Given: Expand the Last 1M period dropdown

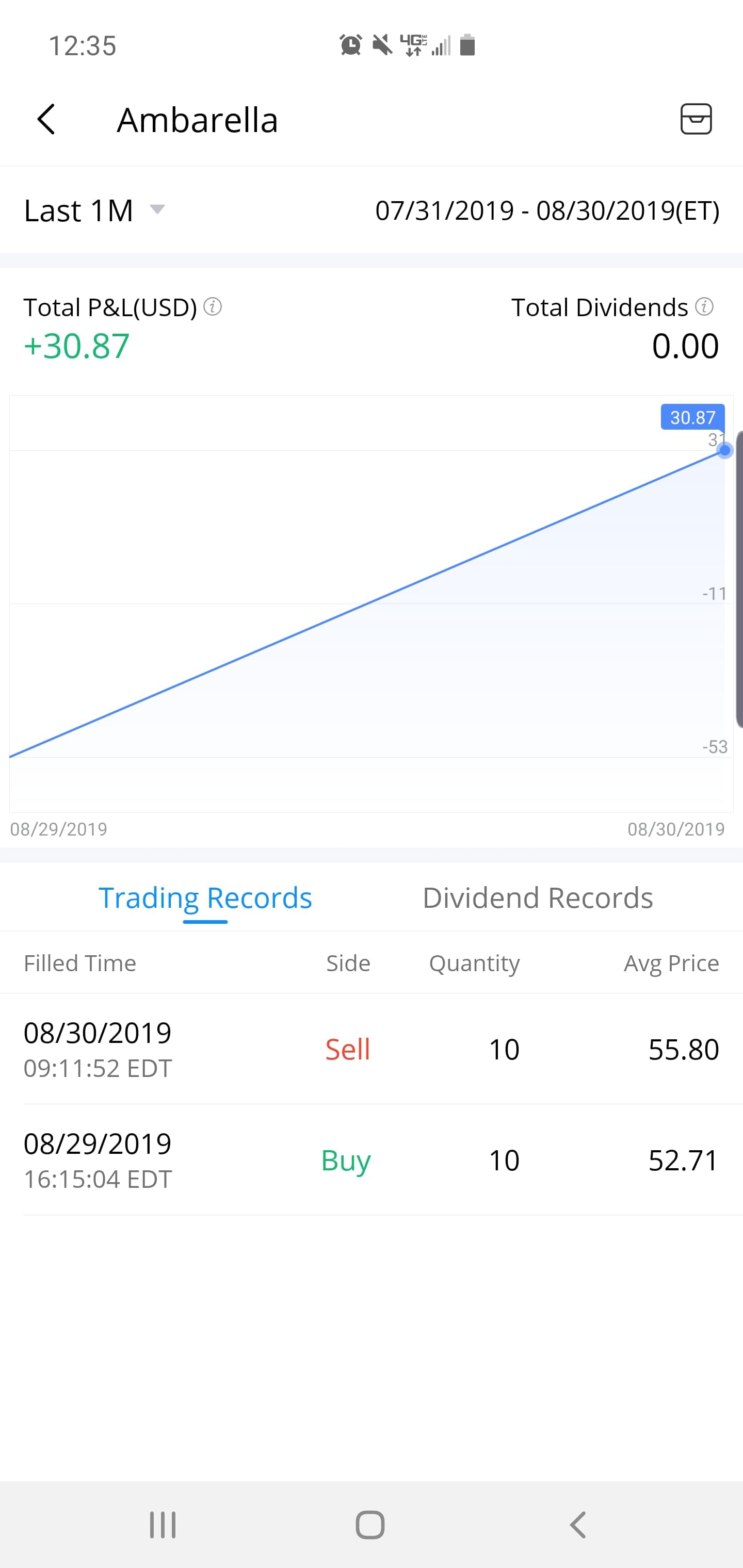Looking at the screenshot, I should point(94,210).
